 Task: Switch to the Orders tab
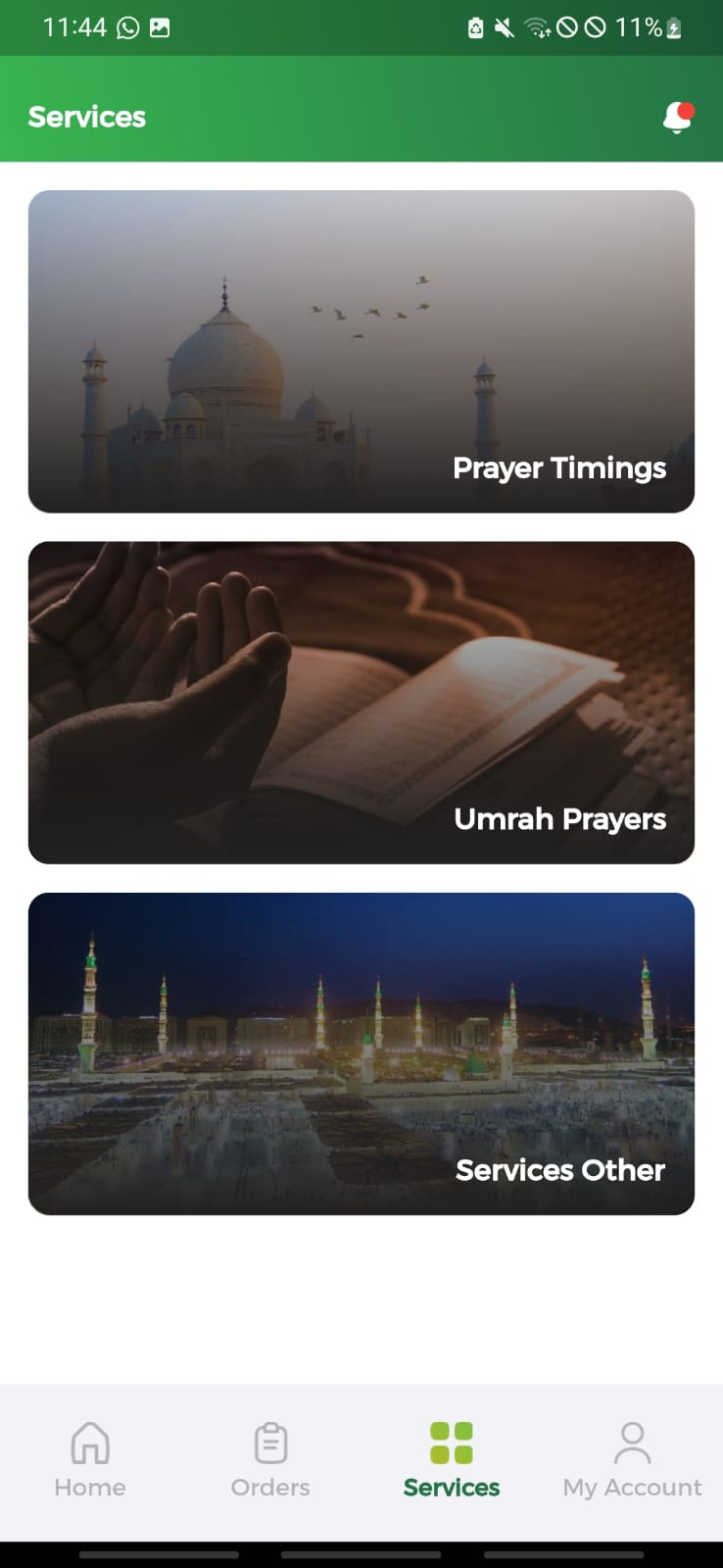pyautogui.click(x=269, y=1460)
